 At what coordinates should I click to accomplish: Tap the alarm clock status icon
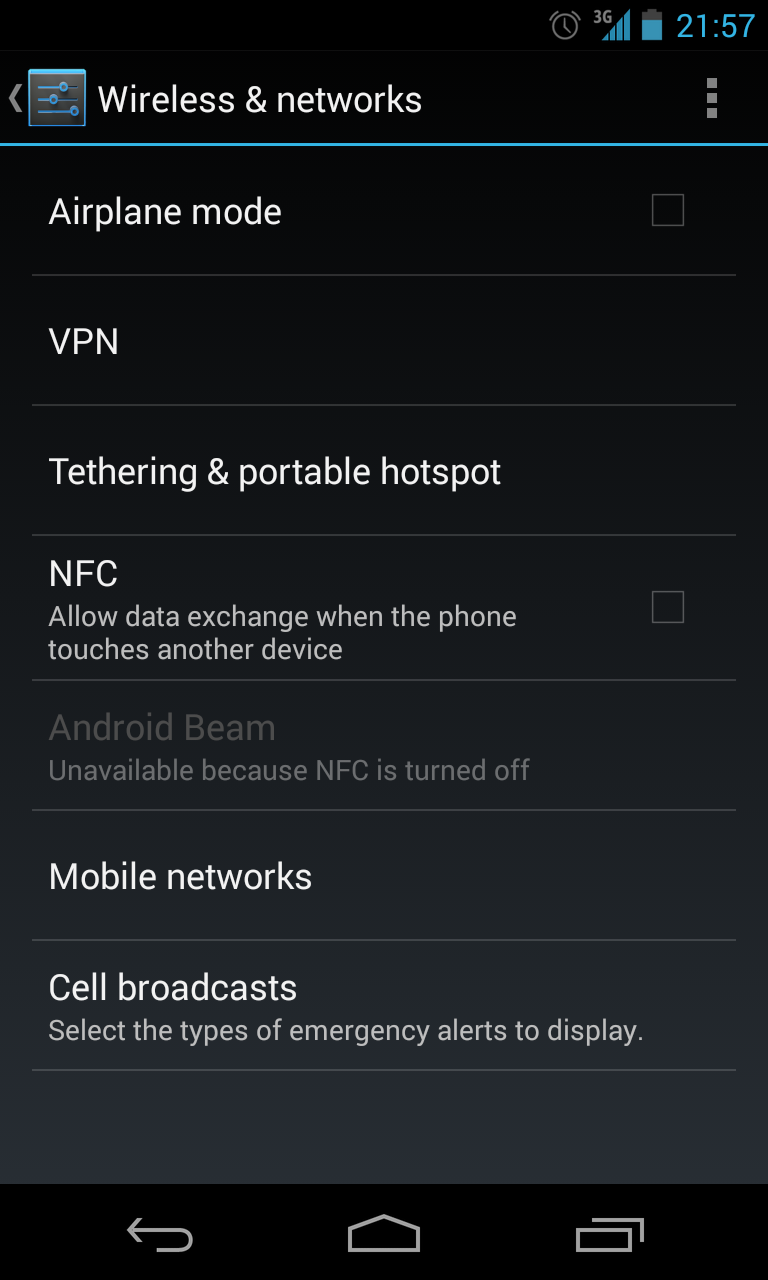tap(564, 26)
